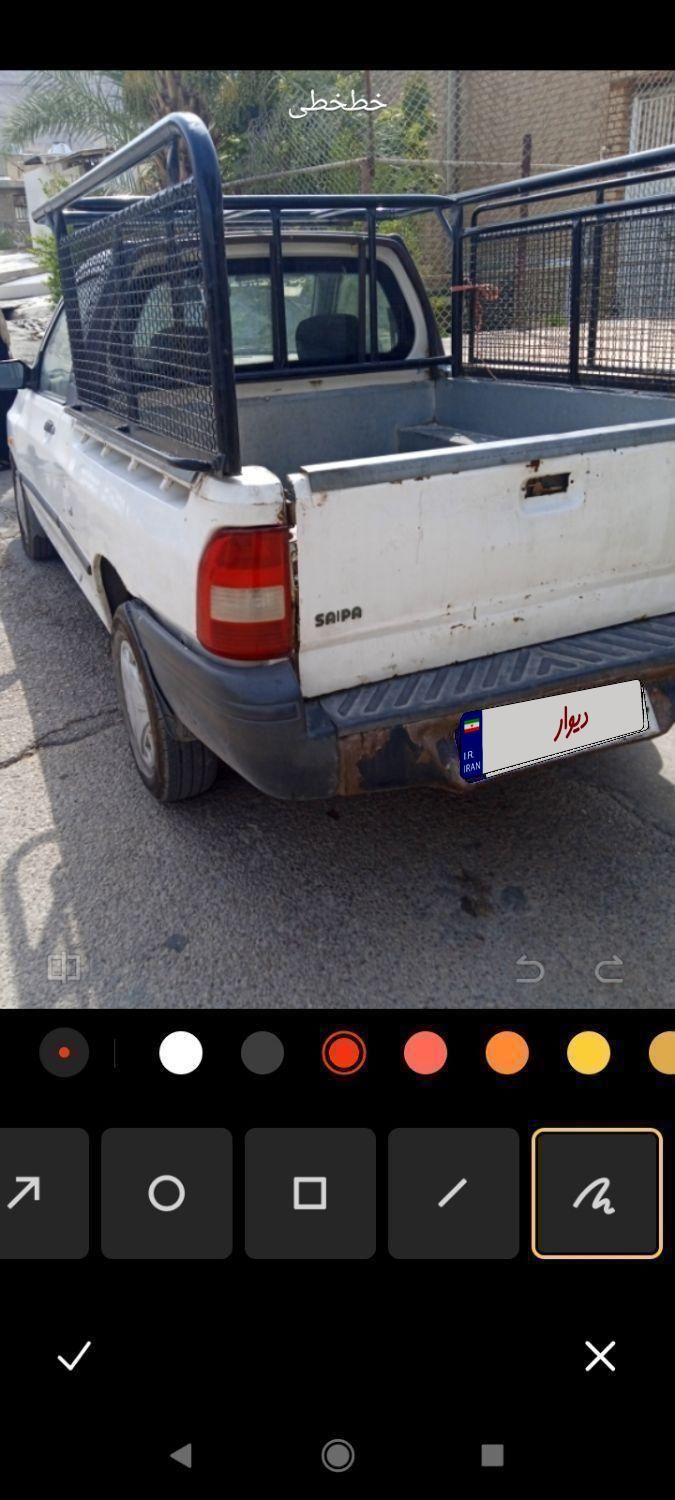Select the straight line tool
Screen dimensions: 675x1500
[453, 1193]
